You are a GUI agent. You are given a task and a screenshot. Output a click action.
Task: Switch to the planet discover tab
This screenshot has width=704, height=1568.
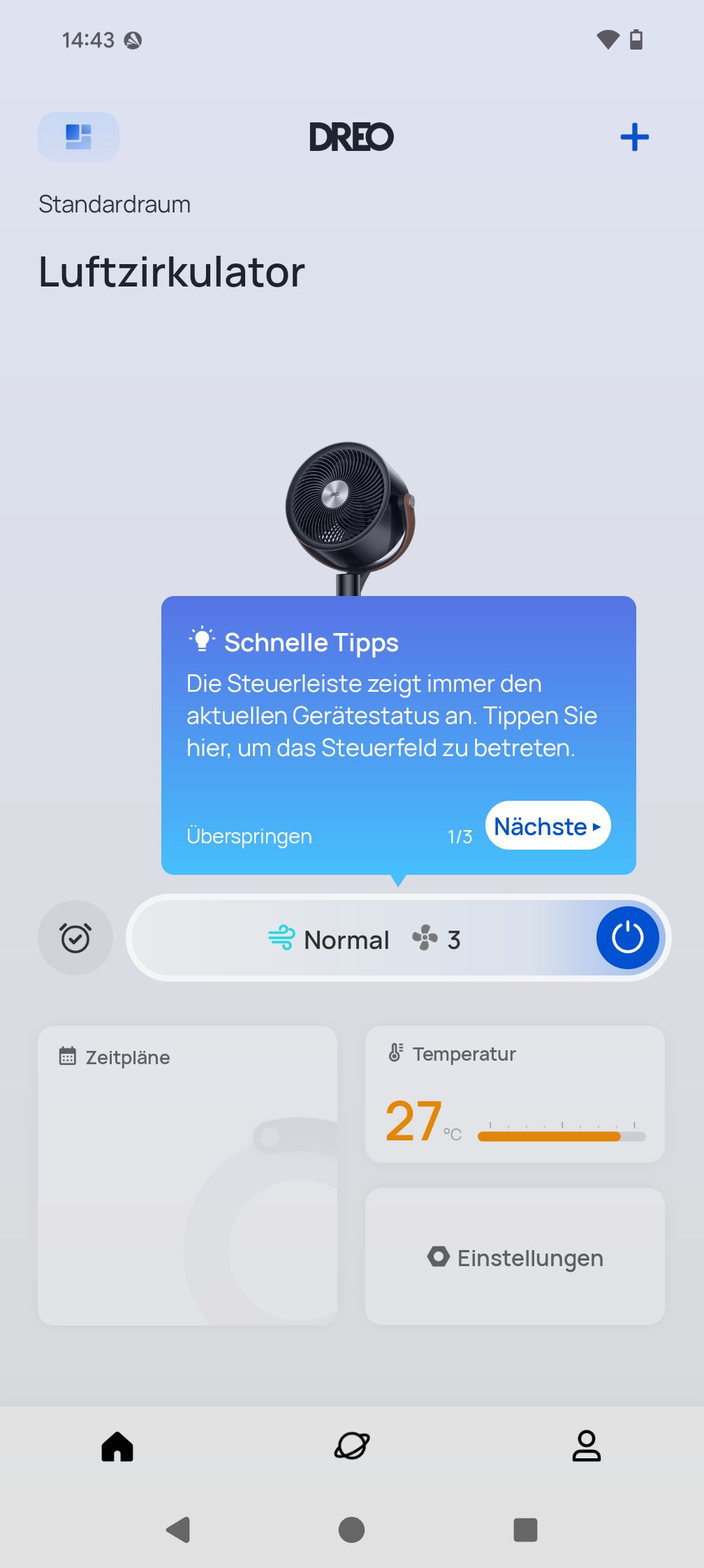(352, 1446)
